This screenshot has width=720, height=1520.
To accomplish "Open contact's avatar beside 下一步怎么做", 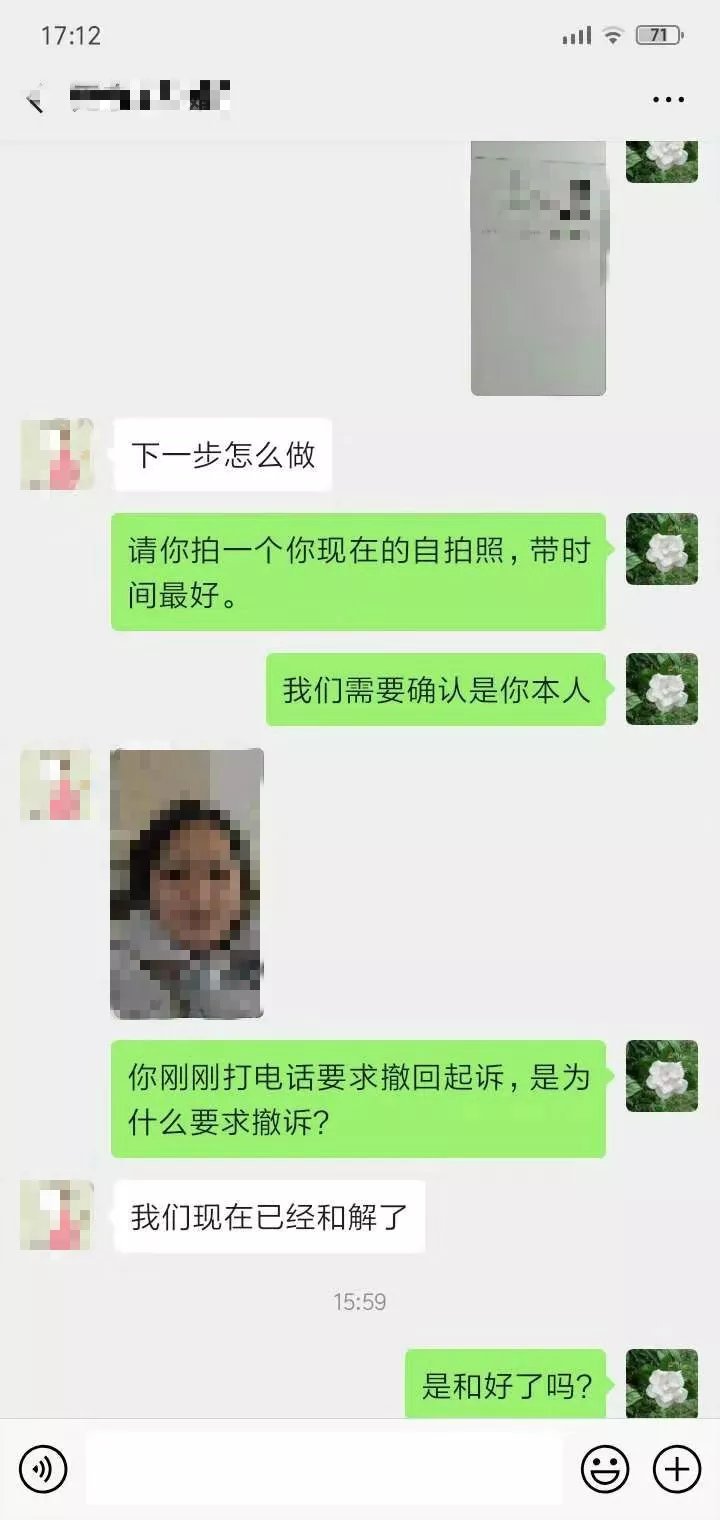I will 57,455.
